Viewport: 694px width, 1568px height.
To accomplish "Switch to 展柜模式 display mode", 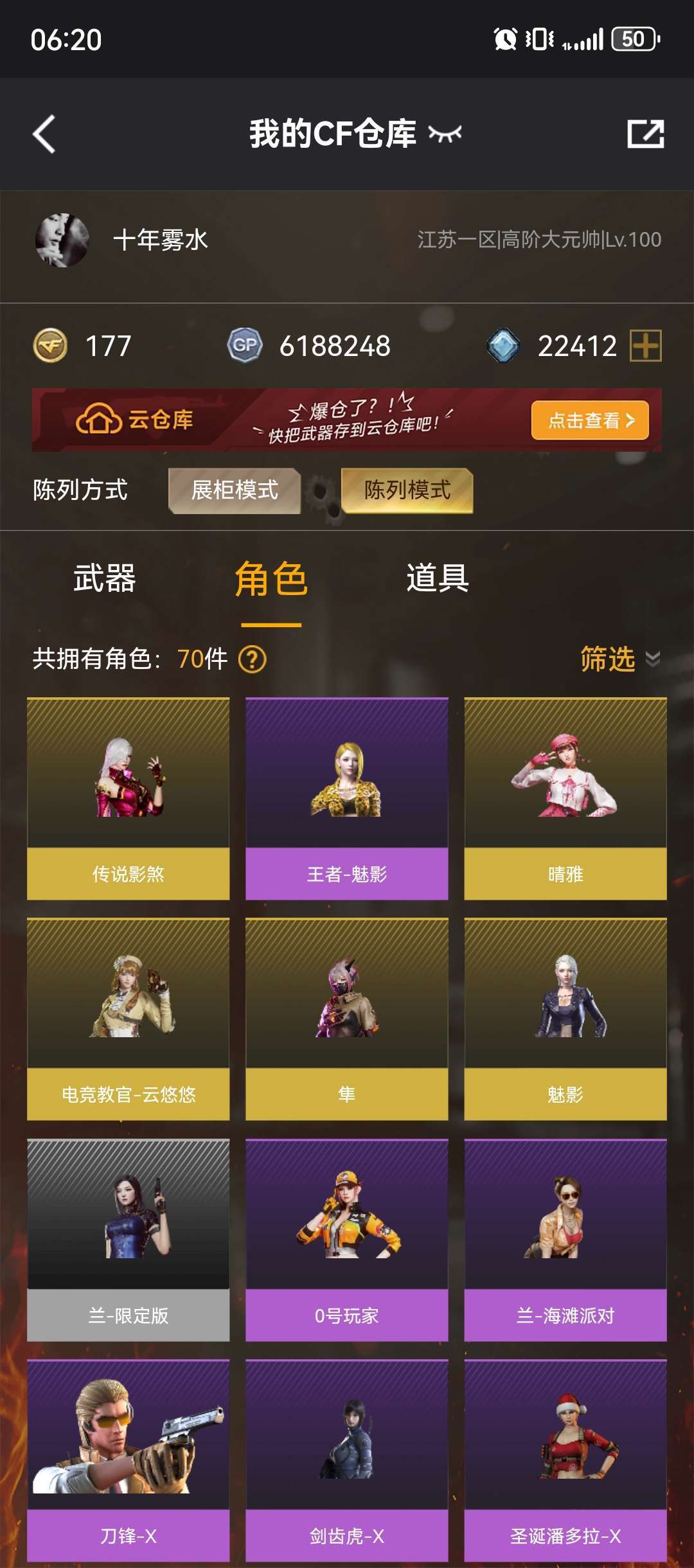I will pyautogui.click(x=235, y=490).
